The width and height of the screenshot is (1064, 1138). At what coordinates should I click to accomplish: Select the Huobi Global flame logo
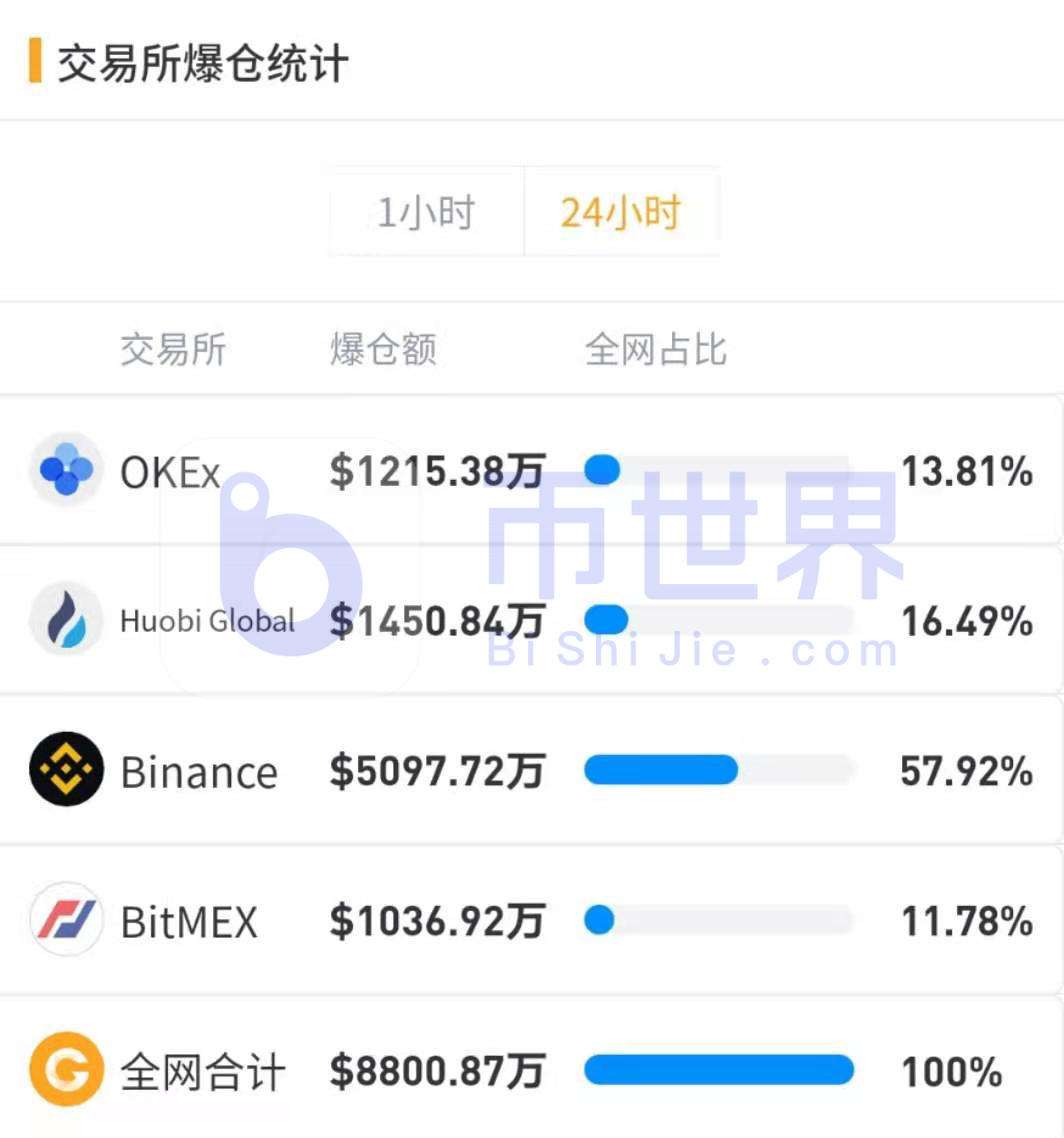65,620
